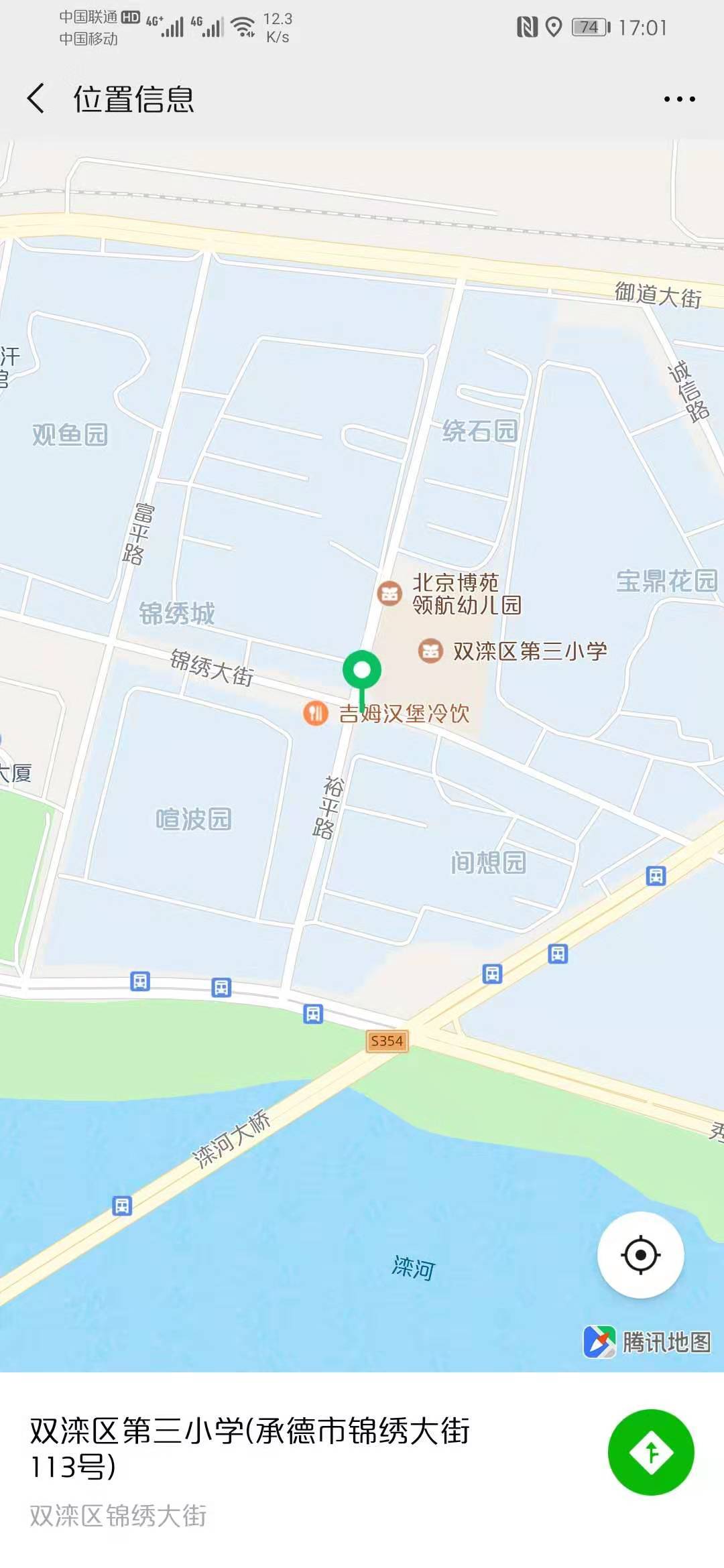Image resolution: width=724 pixels, height=1568 pixels.
Task: Recenter map on my current location
Action: pyautogui.click(x=640, y=1255)
